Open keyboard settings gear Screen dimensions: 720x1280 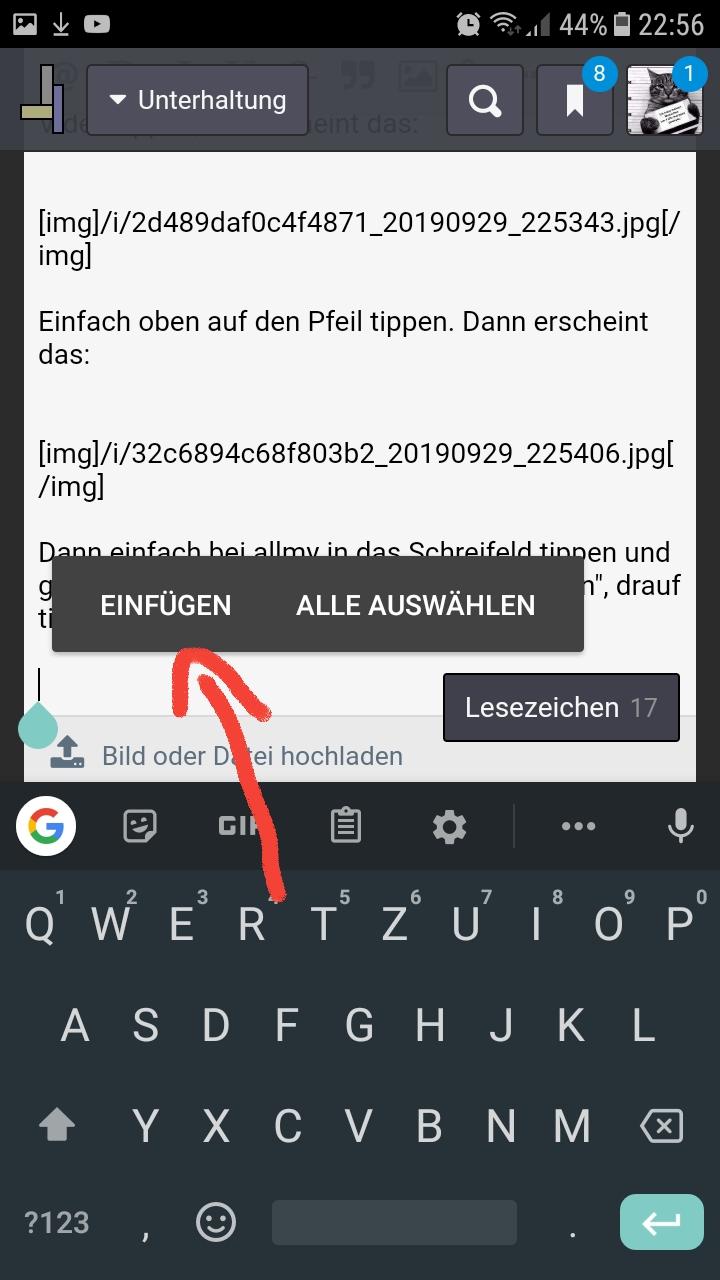coord(449,826)
